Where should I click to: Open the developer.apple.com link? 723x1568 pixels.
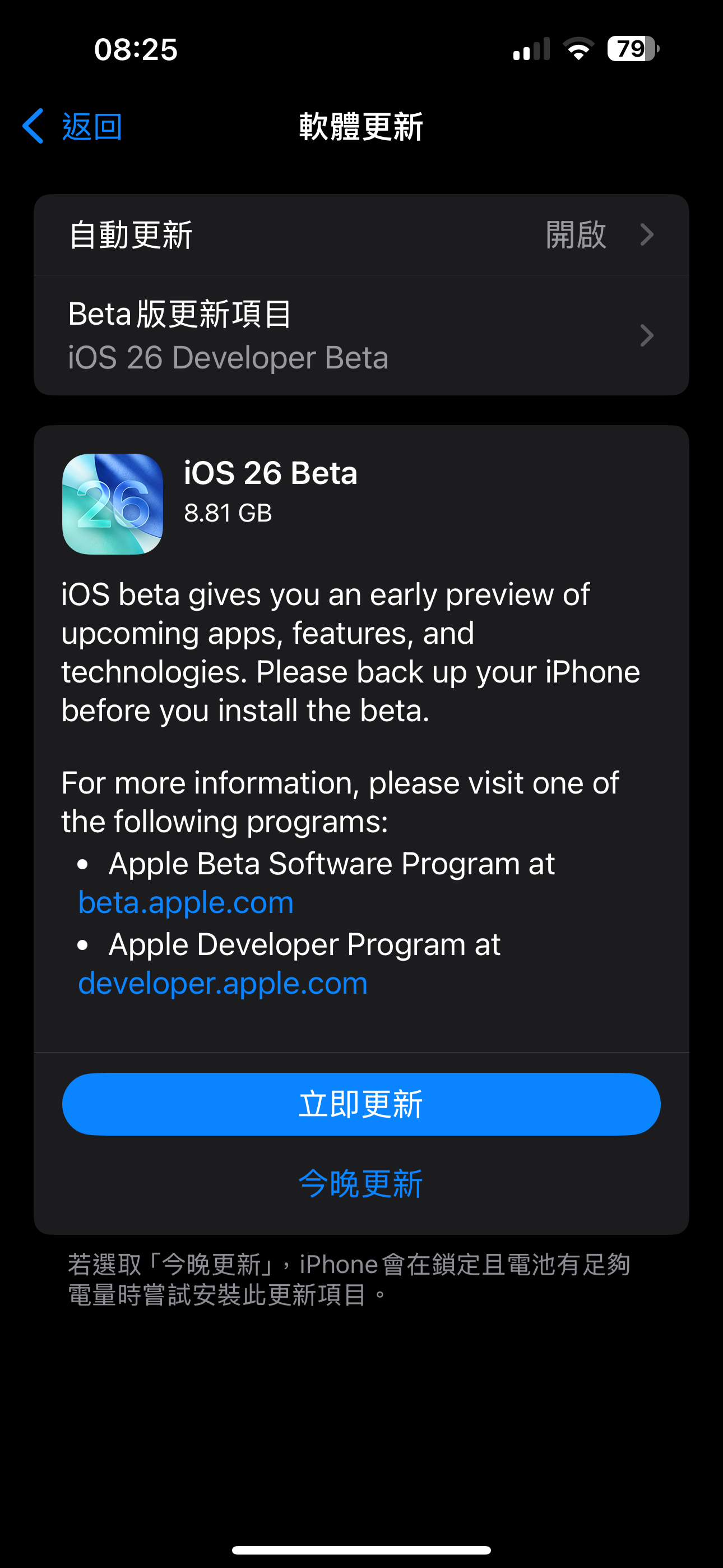point(223,983)
